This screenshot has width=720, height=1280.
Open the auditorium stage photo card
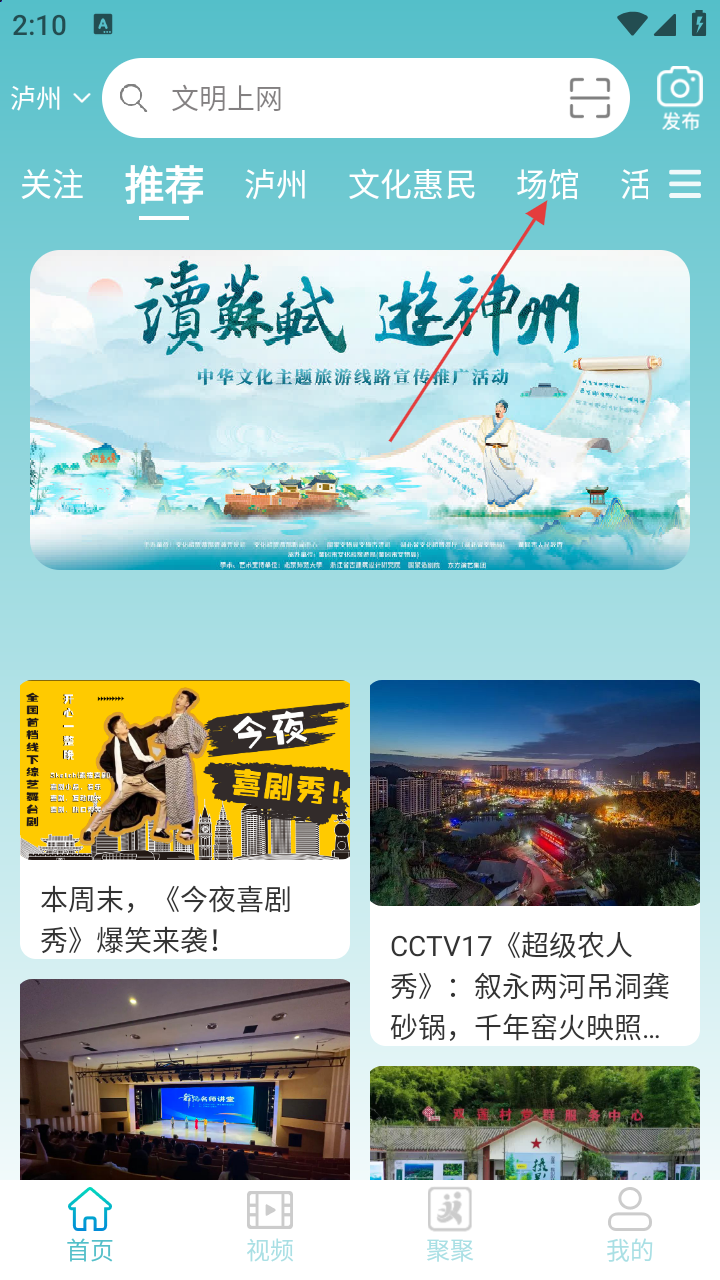coord(185,1080)
